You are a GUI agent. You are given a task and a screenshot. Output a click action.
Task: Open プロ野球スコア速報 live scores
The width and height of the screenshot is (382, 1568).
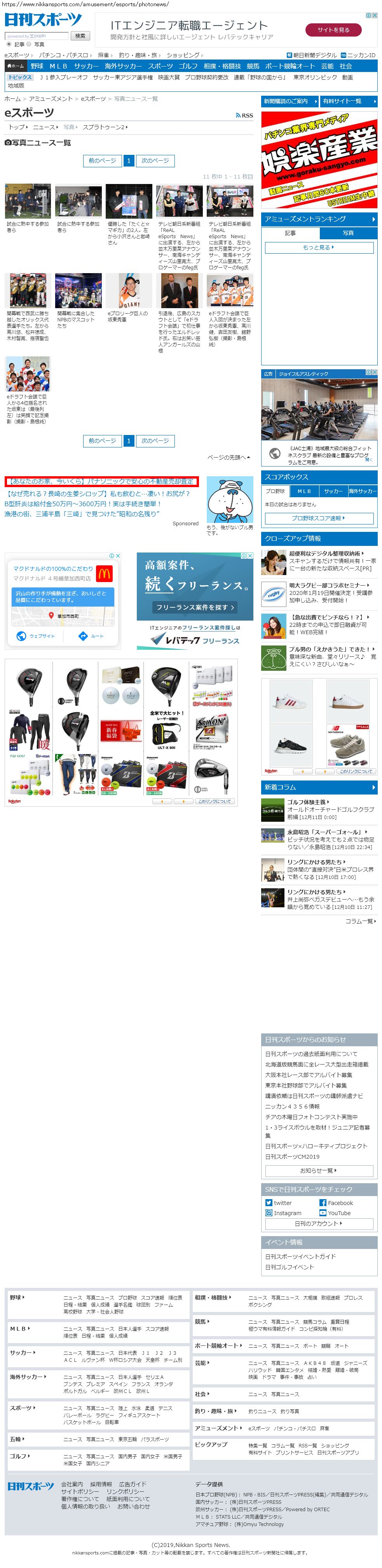319,518
